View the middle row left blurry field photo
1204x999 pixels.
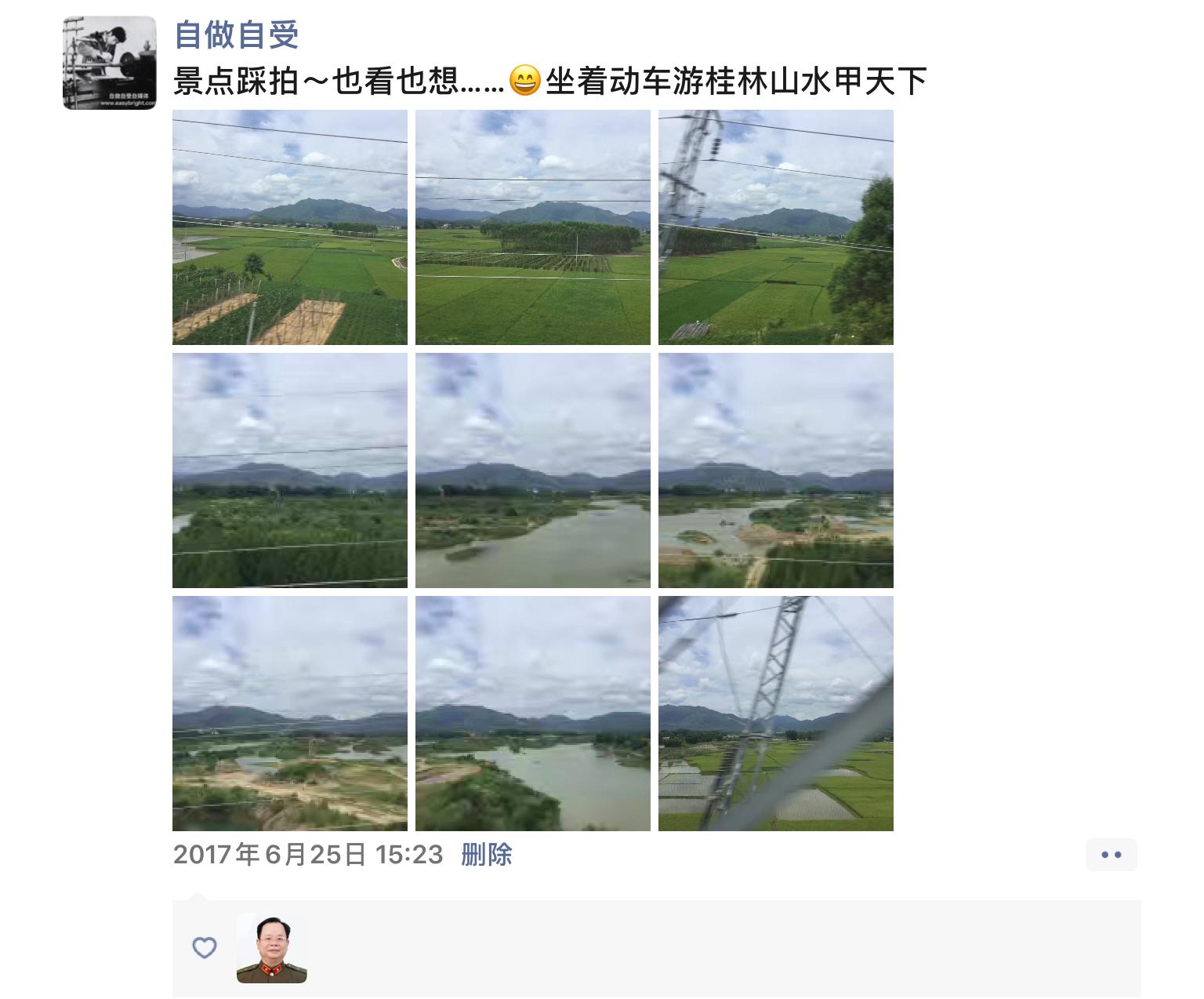290,470
